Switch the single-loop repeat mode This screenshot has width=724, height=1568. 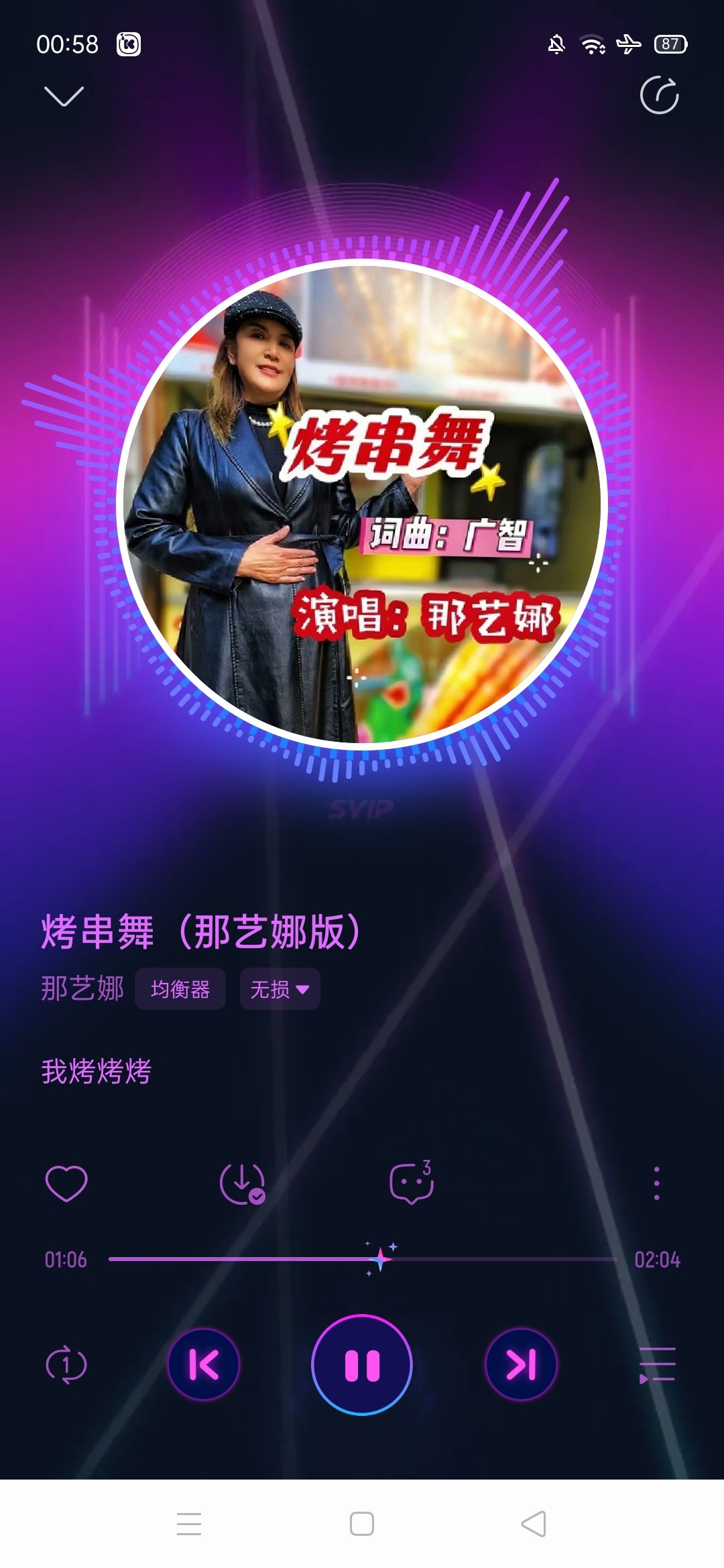pyautogui.click(x=66, y=1365)
